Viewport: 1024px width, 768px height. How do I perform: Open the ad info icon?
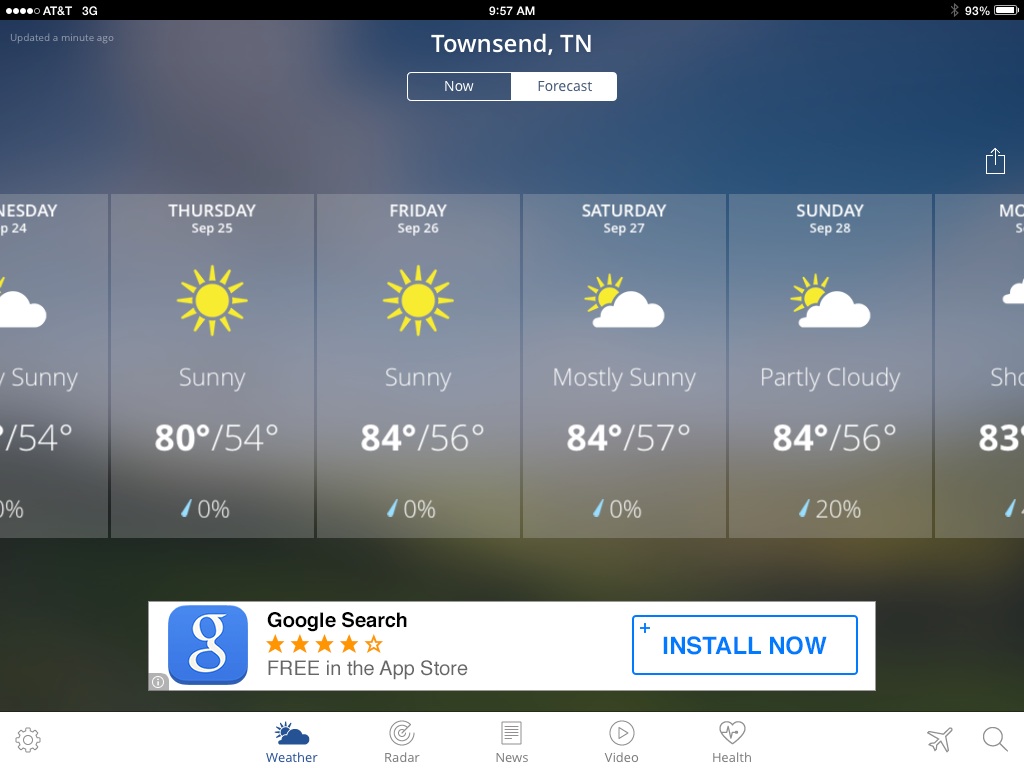coord(158,681)
